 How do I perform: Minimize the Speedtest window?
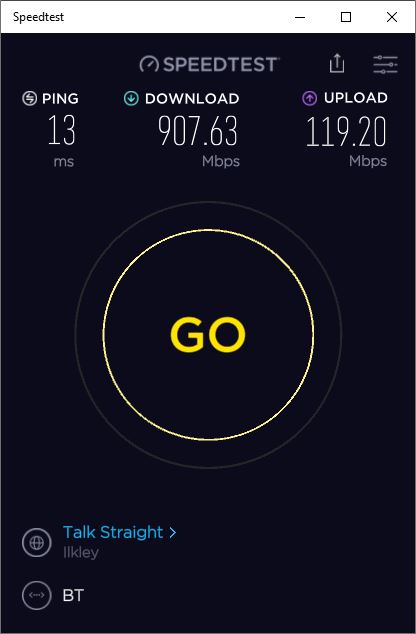(300, 17)
